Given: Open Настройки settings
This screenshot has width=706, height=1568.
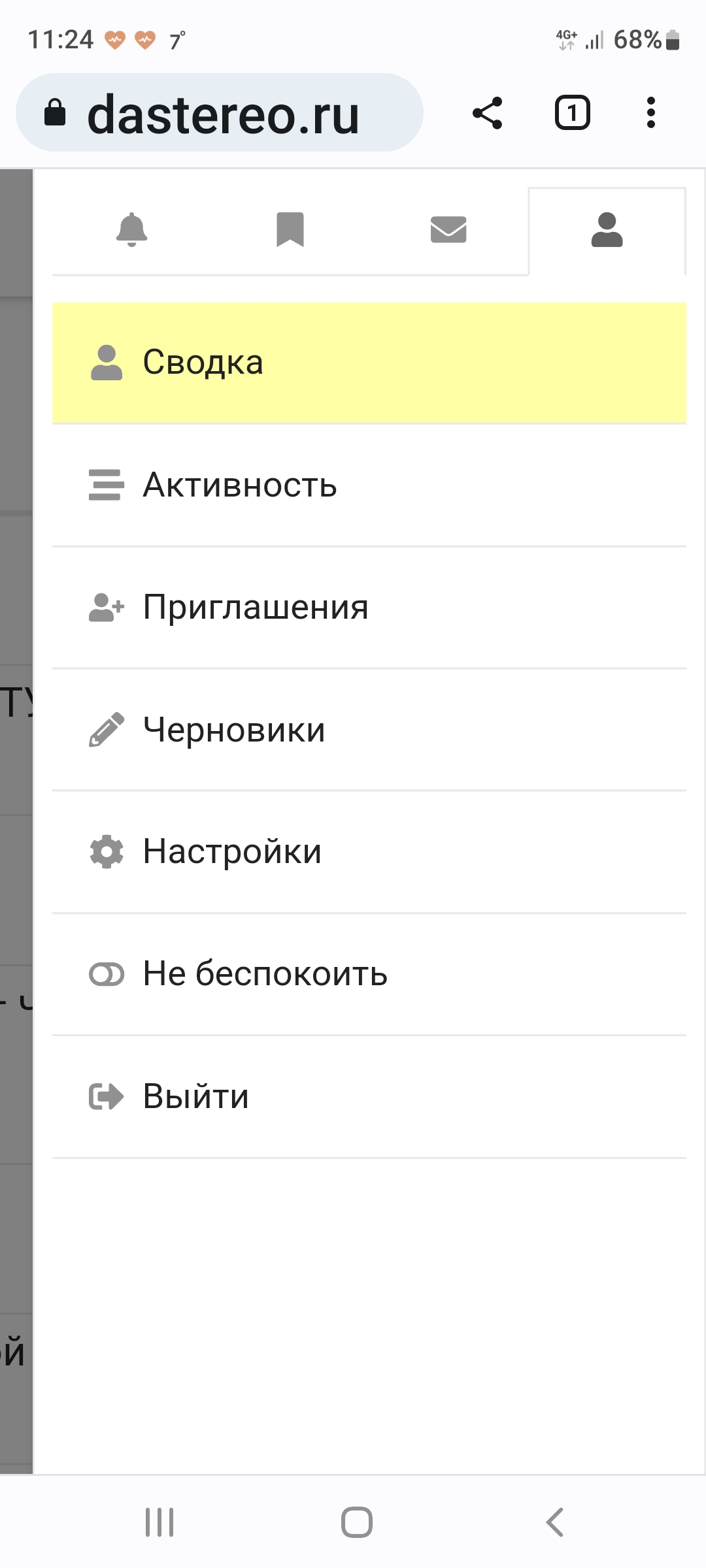Looking at the screenshot, I should 369,852.
